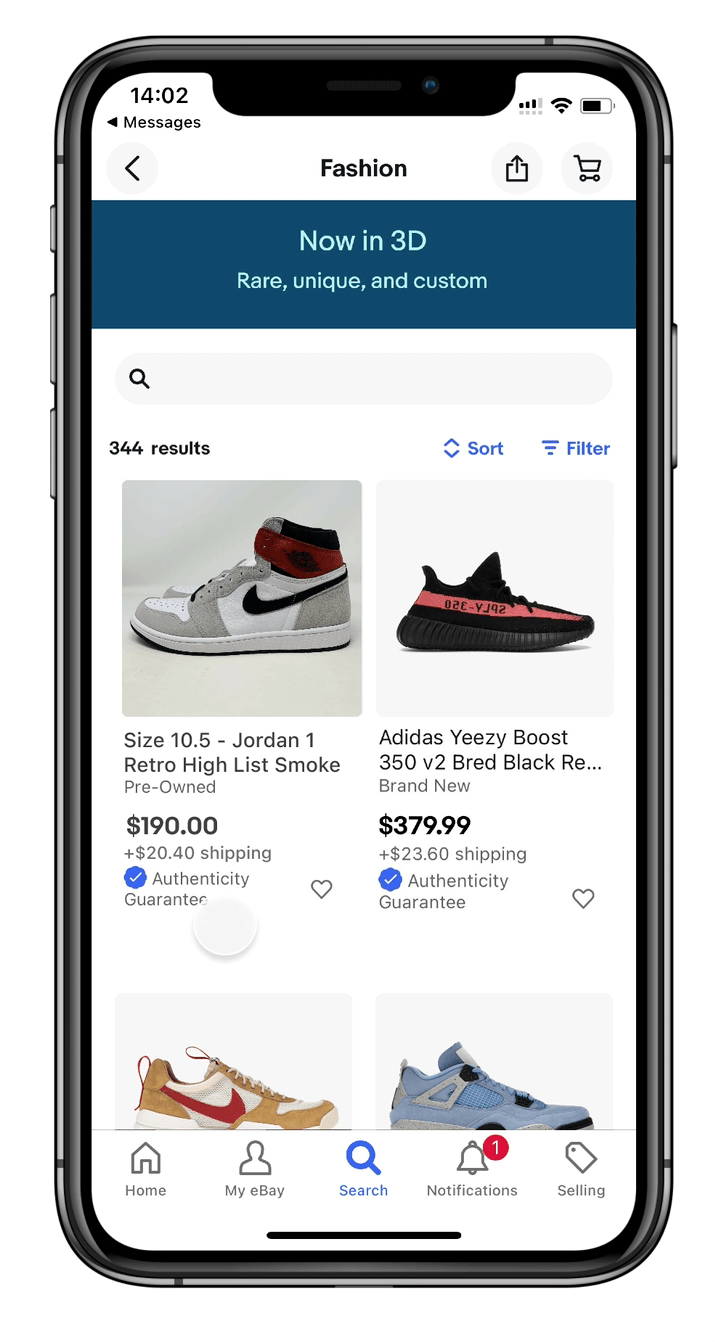The image size is (715, 1342).
Task: Share this Fashion page
Action: point(516,168)
